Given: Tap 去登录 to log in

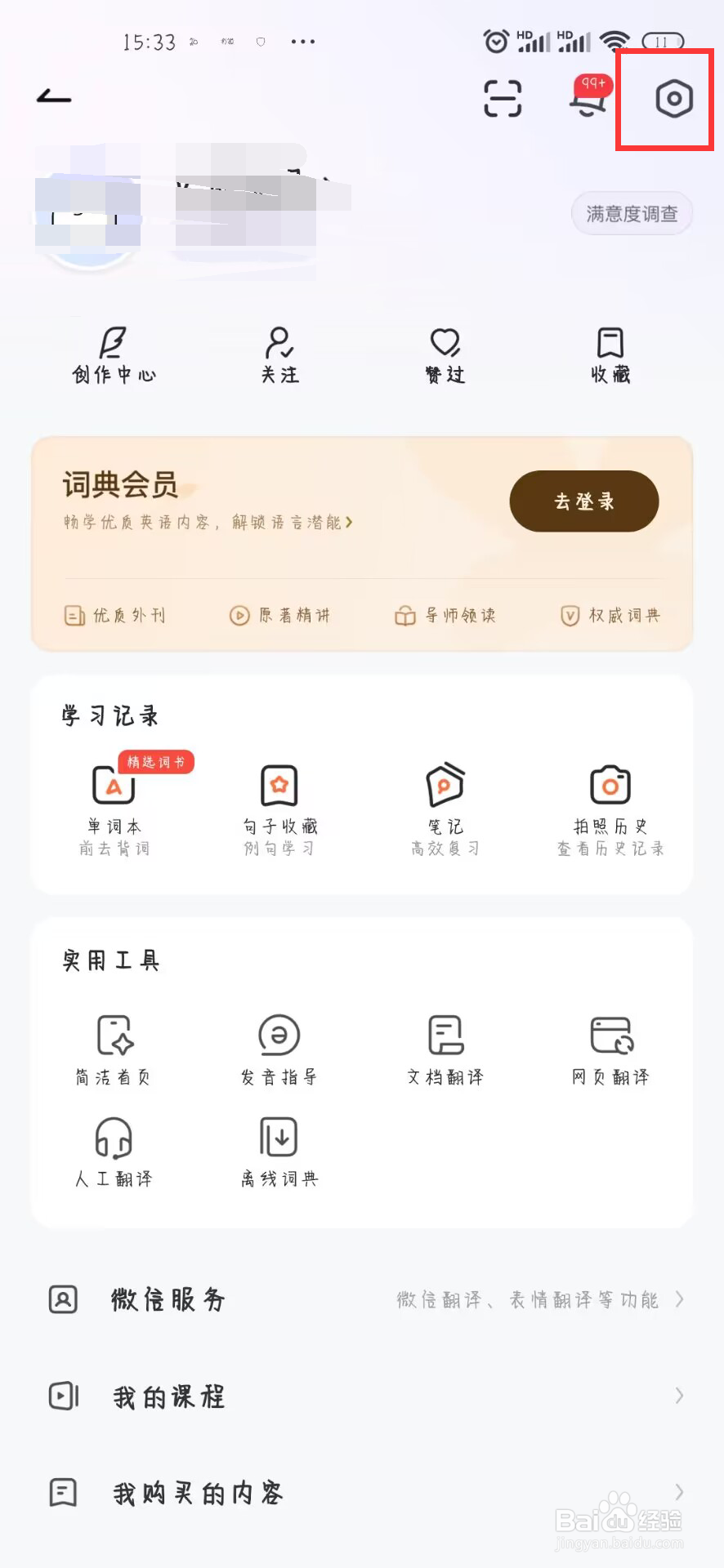Looking at the screenshot, I should click(583, 501).
